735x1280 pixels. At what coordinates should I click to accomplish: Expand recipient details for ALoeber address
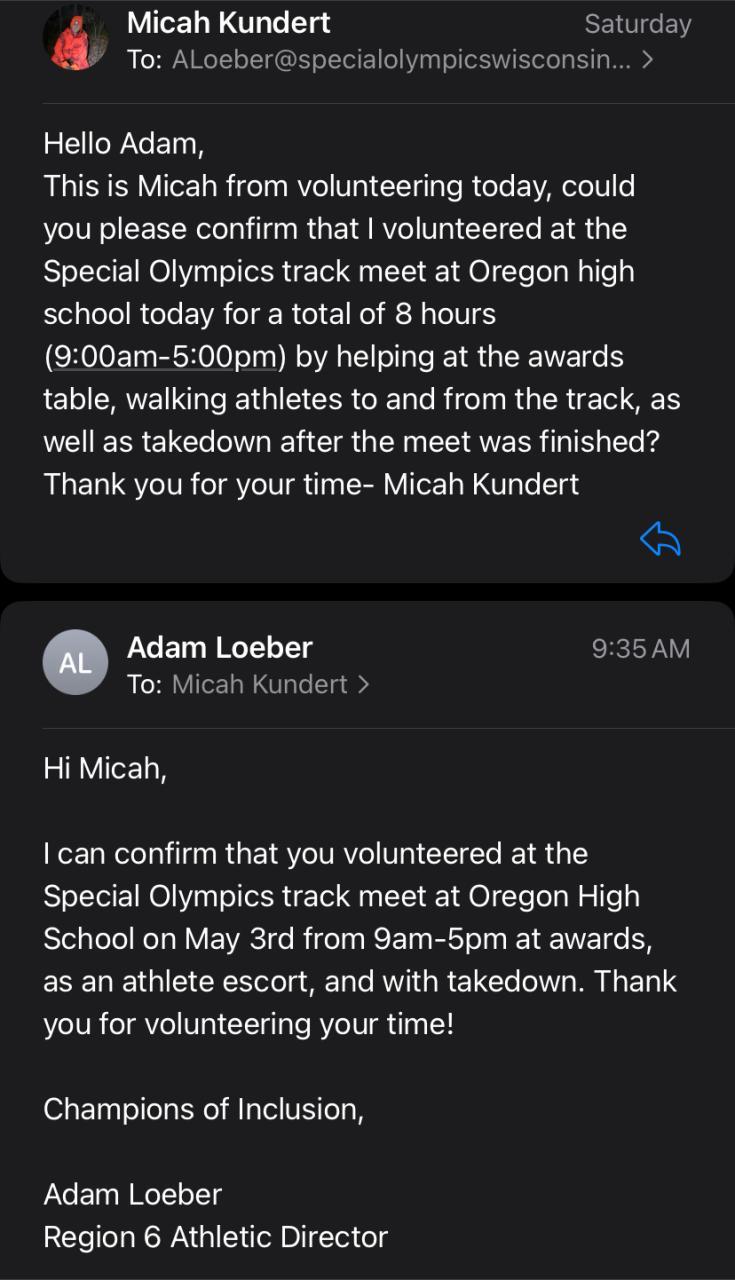[412, 59]
